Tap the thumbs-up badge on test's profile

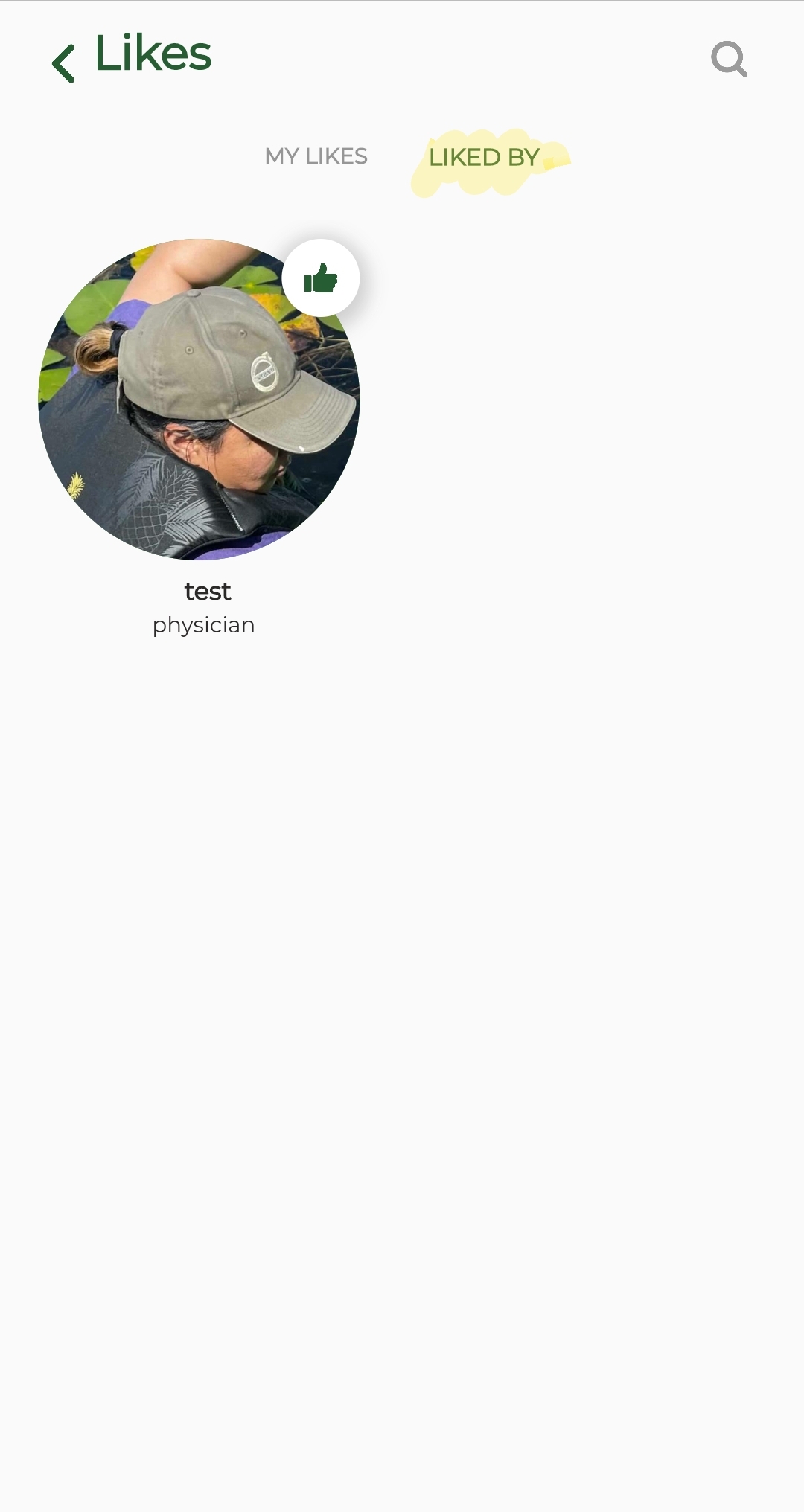pos(321,278)
